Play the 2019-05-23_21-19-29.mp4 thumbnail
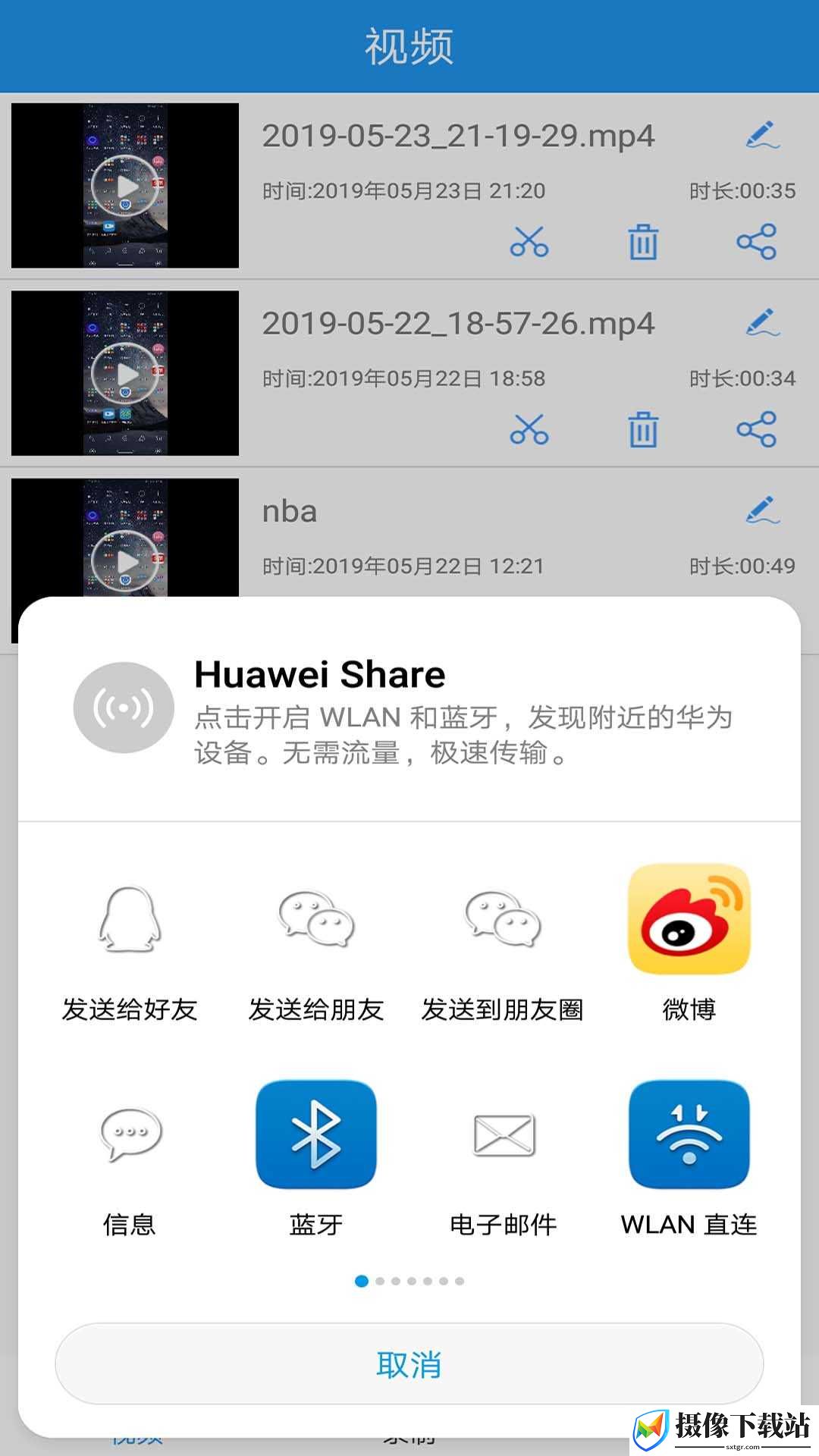Screen dimensions: 819x1456 [125, 186]
